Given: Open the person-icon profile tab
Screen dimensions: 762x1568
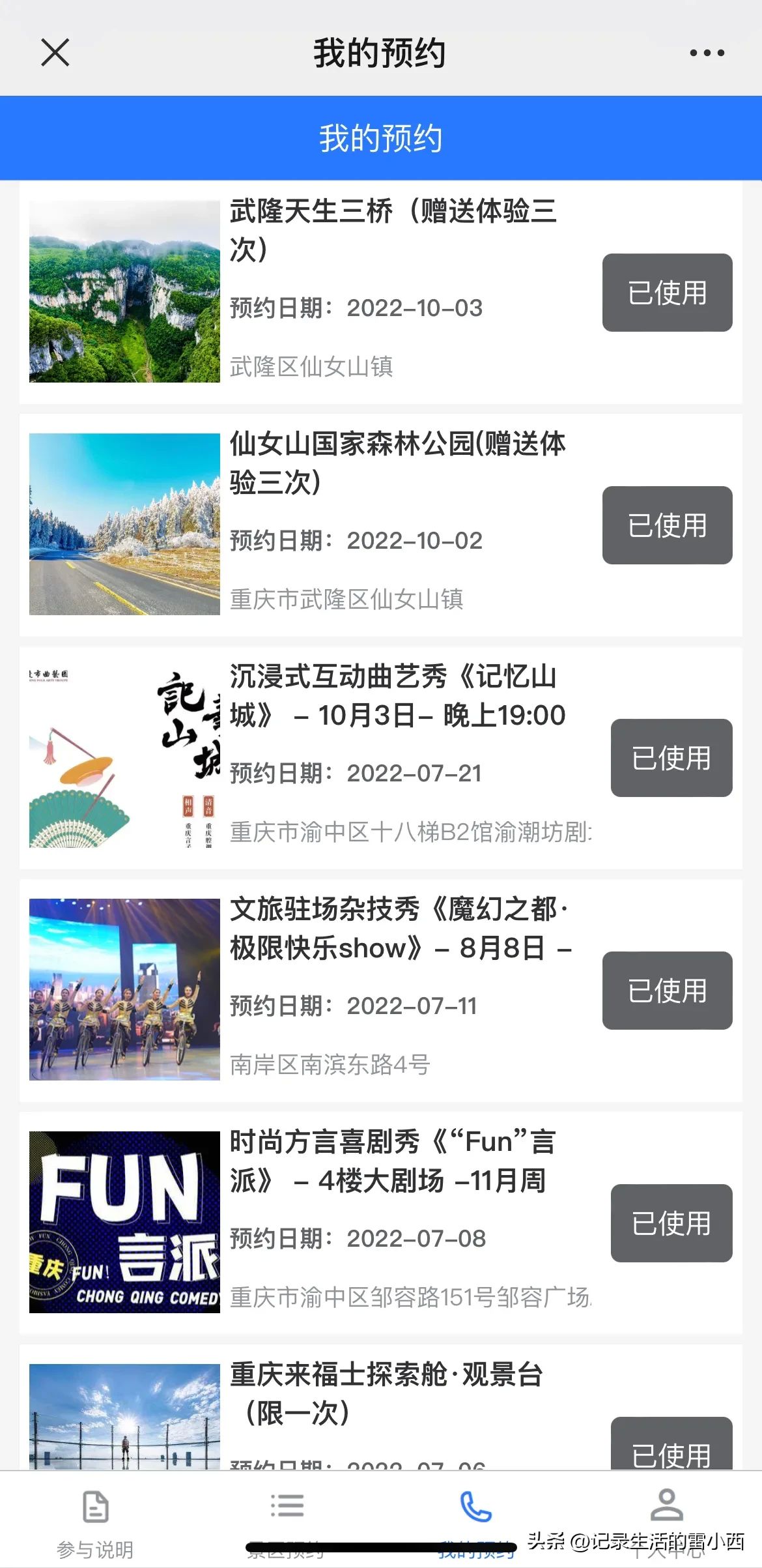Looking at the screenshot, I should 667,1518.
